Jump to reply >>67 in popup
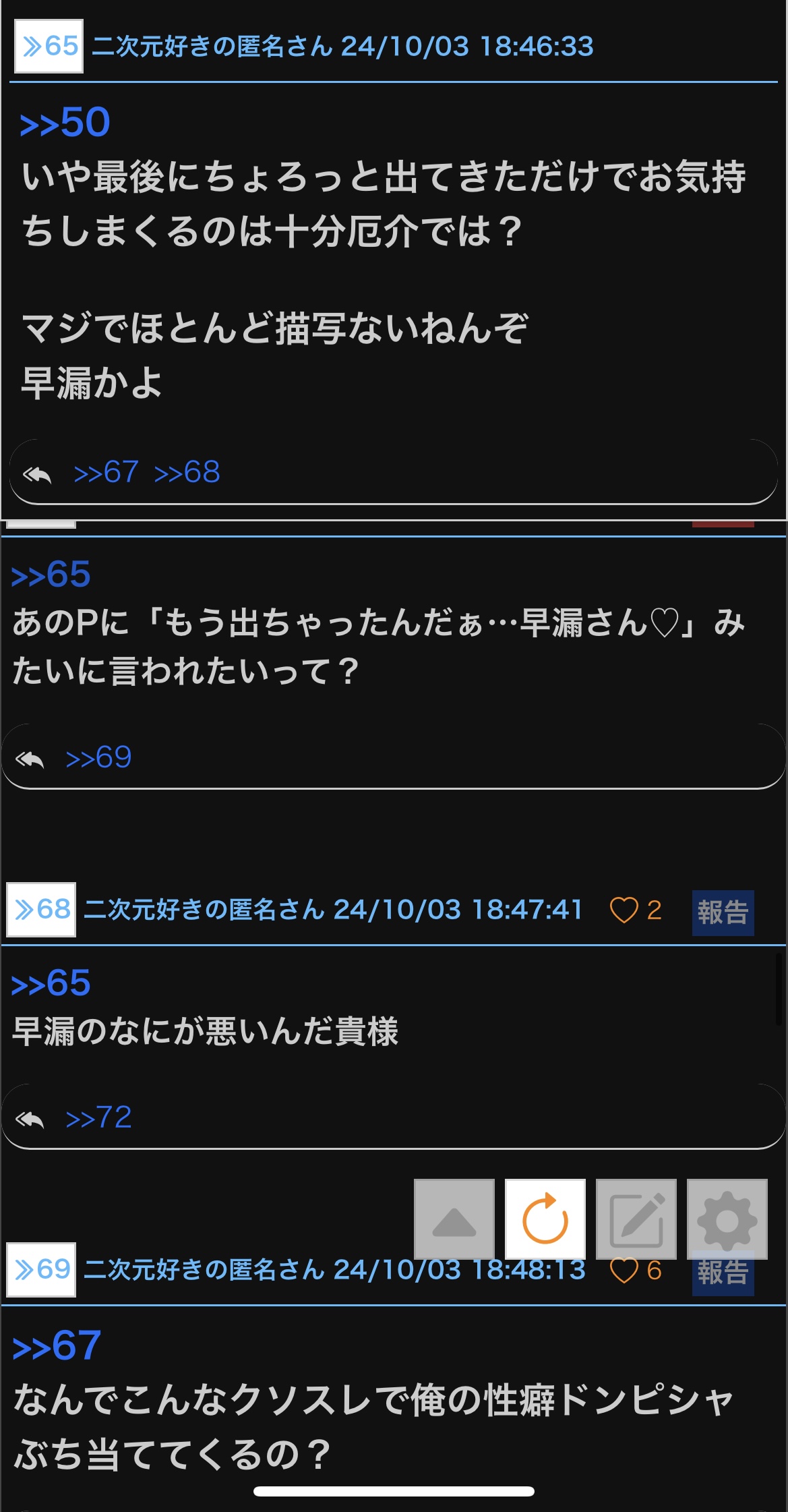The image size is (788, 1512). click(106, 472)
